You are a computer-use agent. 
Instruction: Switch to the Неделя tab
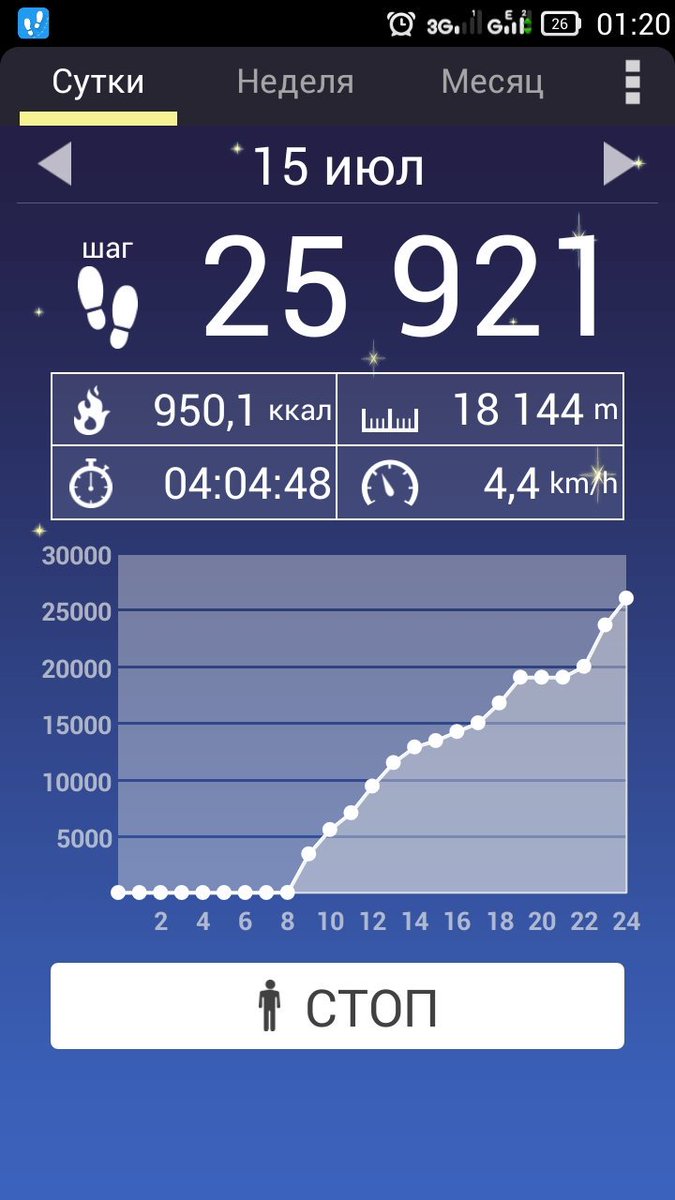[x=295, y=83]
